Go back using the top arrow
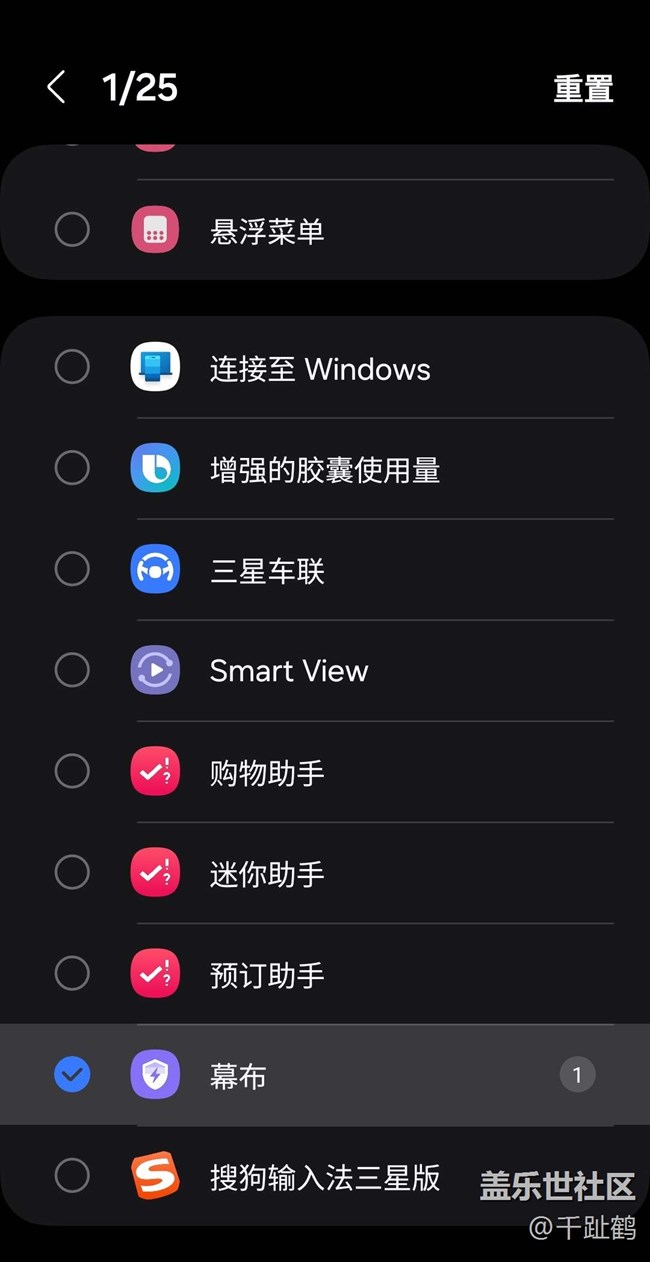The width and height of the screenshot is (650, 1262). tap(56, 87)
